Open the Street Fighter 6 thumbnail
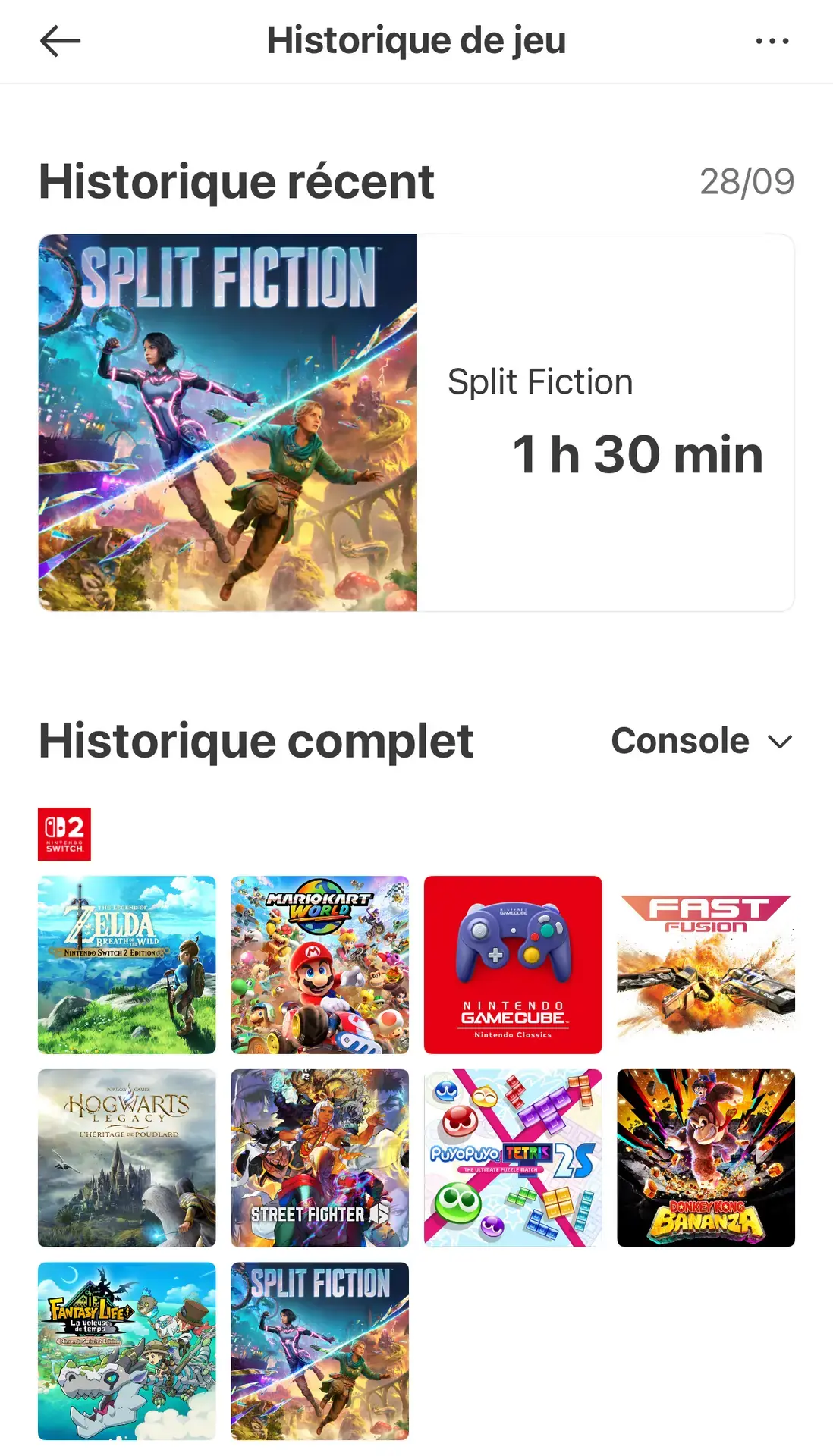Viewport: 833px width, 1456px height. coord(319,1157)
